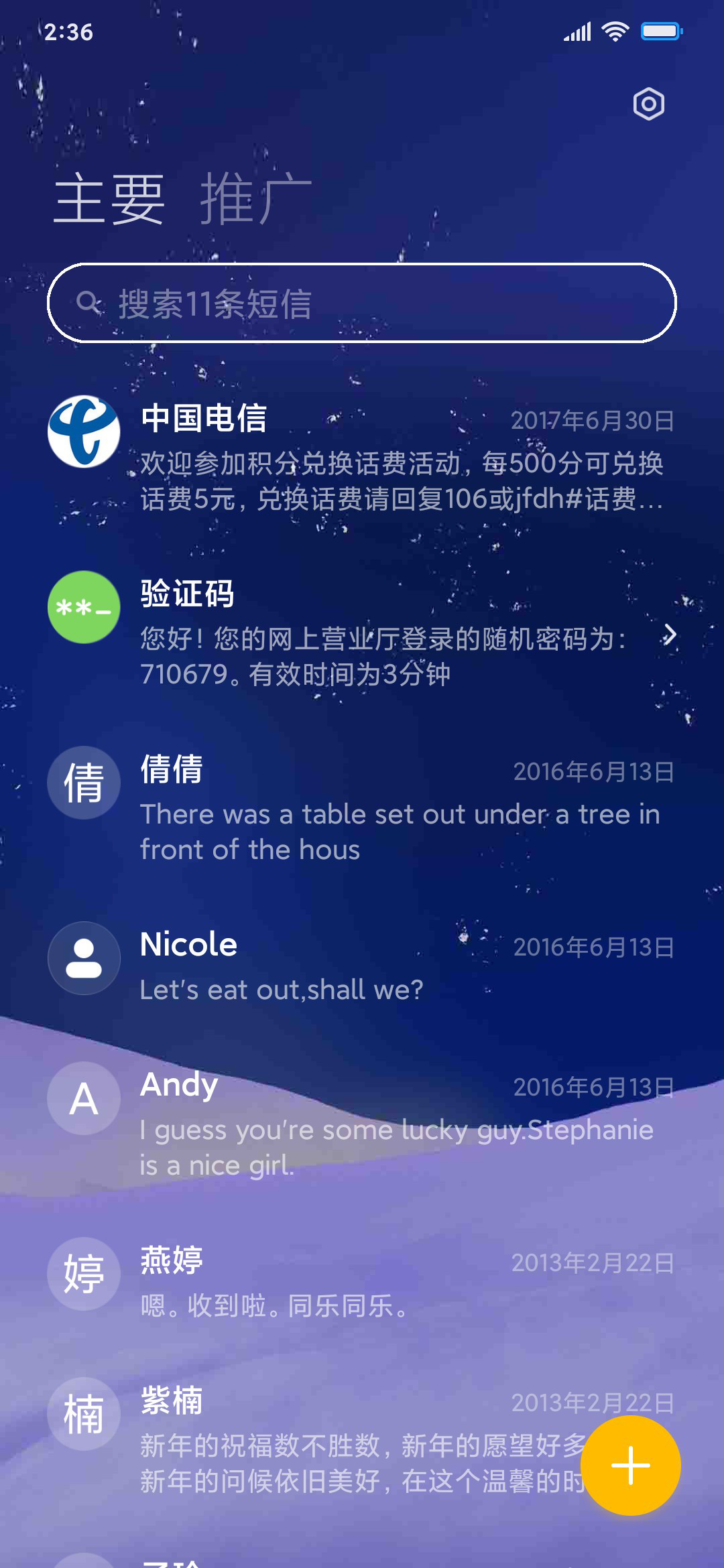Switch to the 推广 tab
The image size is (724, 1568).
pos(256,198)
